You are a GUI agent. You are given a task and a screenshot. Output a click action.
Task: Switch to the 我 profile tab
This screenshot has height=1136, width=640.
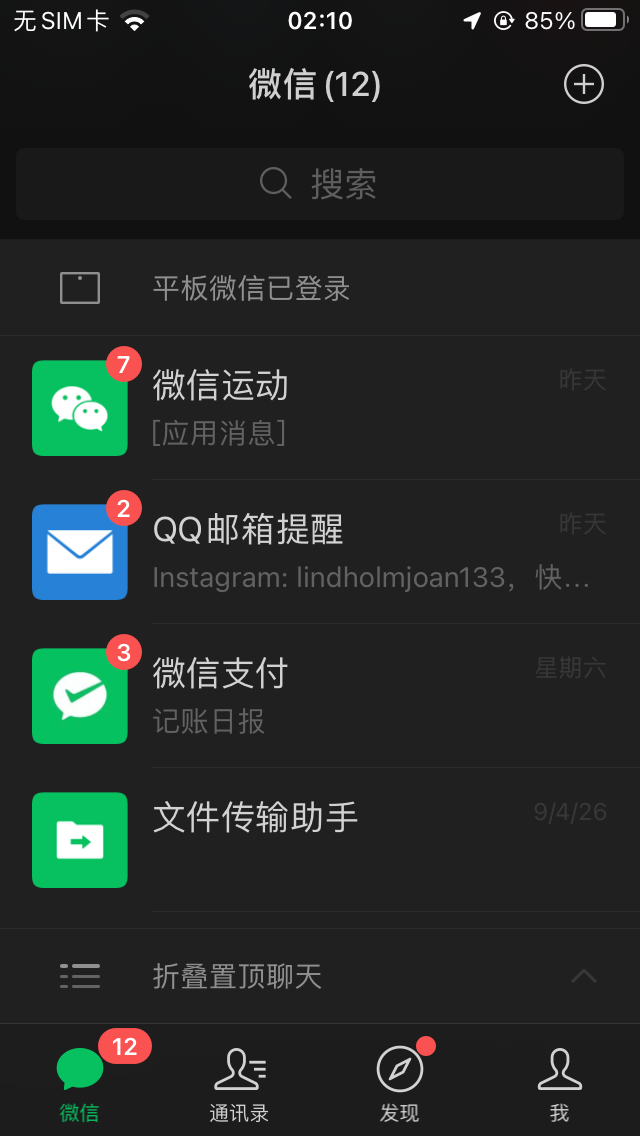click(559, 1084)
